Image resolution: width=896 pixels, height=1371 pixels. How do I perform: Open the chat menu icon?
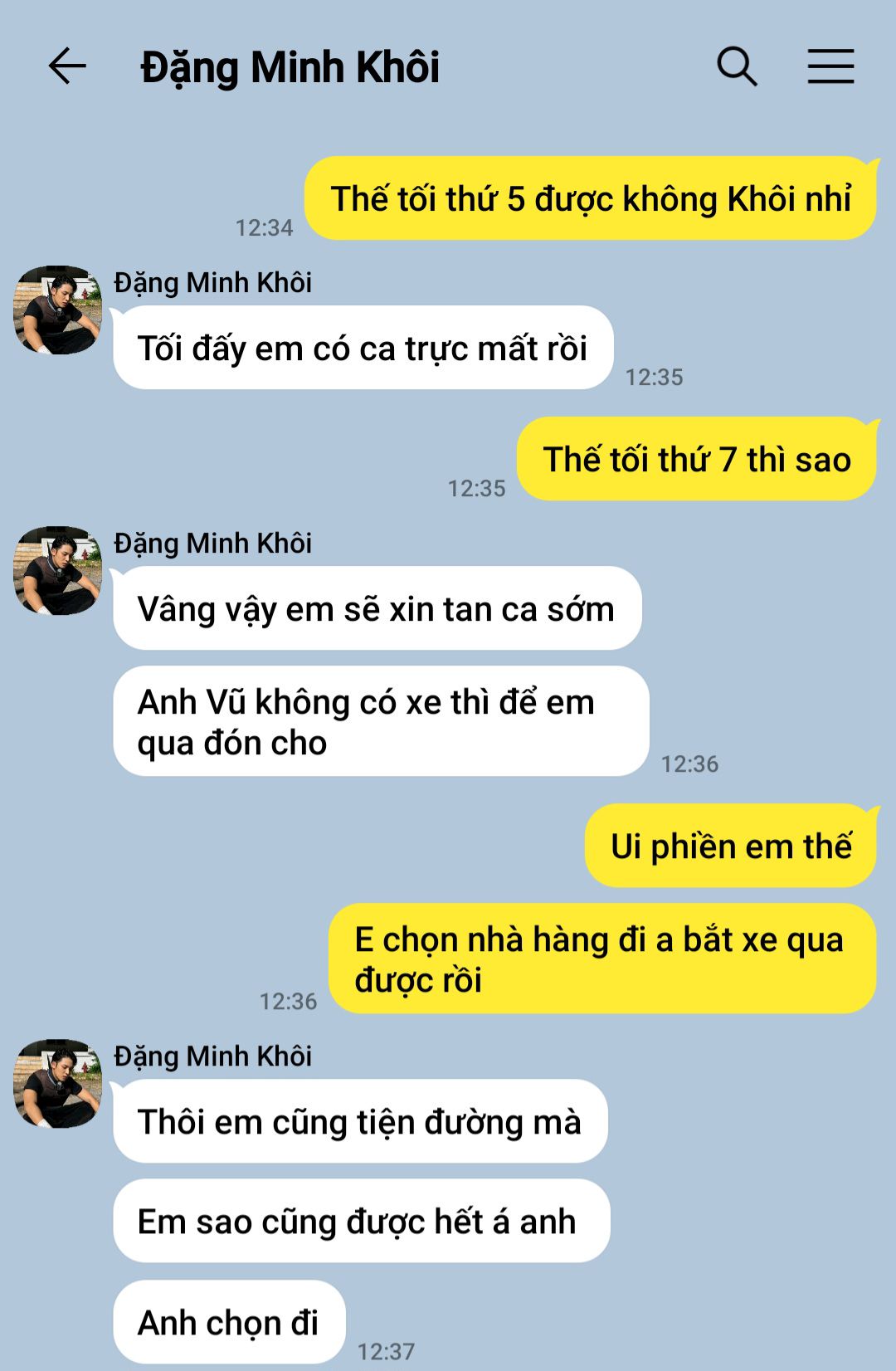coord(830,66)
